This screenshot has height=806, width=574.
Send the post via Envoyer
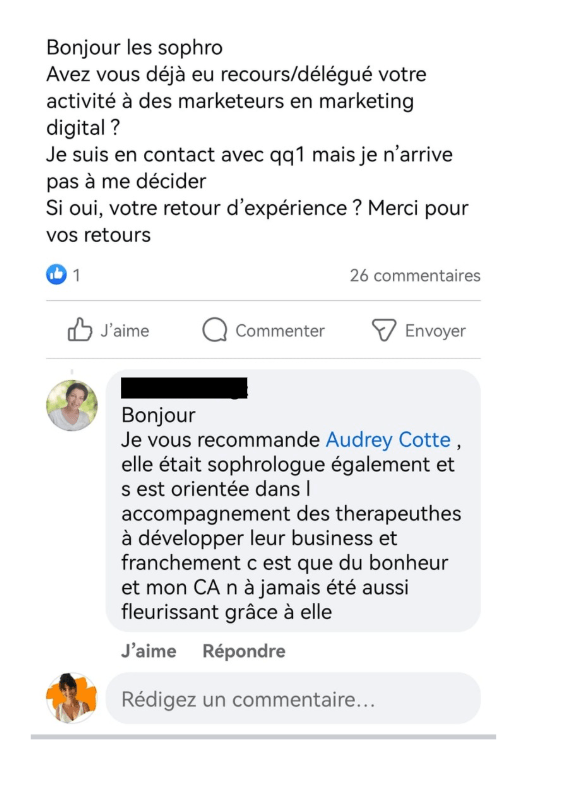[x=419, y=330]
